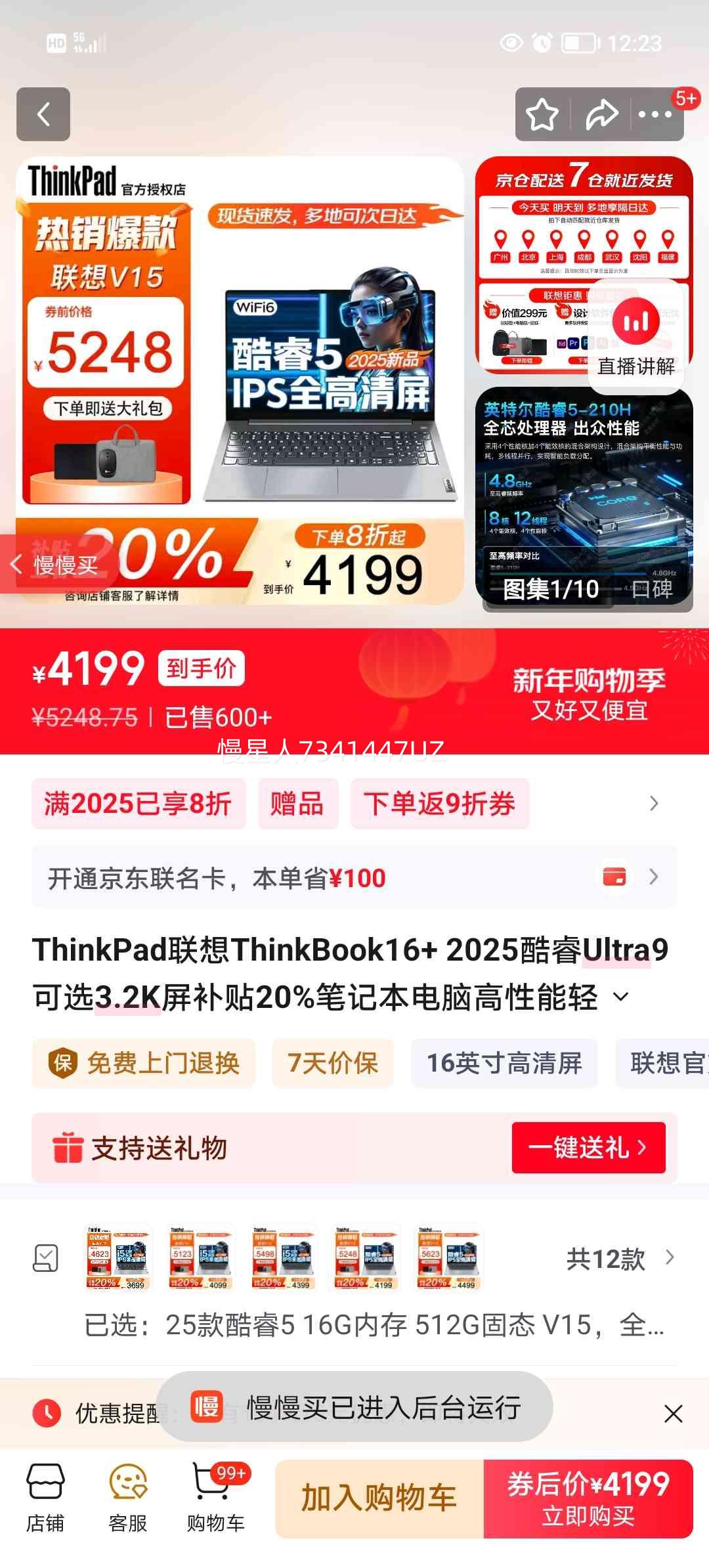Select the 赠品 promotion tag

(x=299, y=804)
